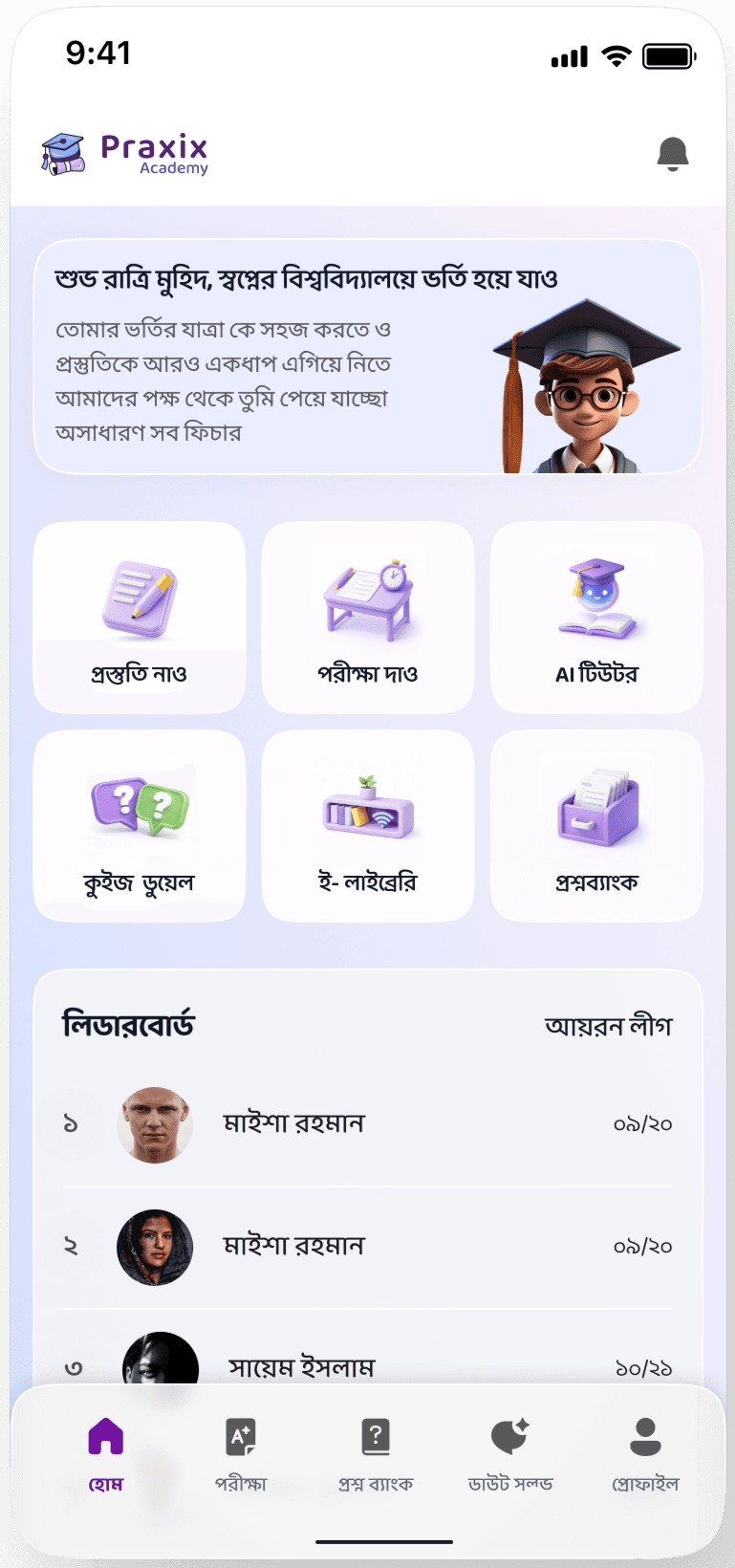Viewport: 735px width, 1568px height.
Task: Tap সায়েম ইসলাম in the leaderboard
Action: 302,1367
